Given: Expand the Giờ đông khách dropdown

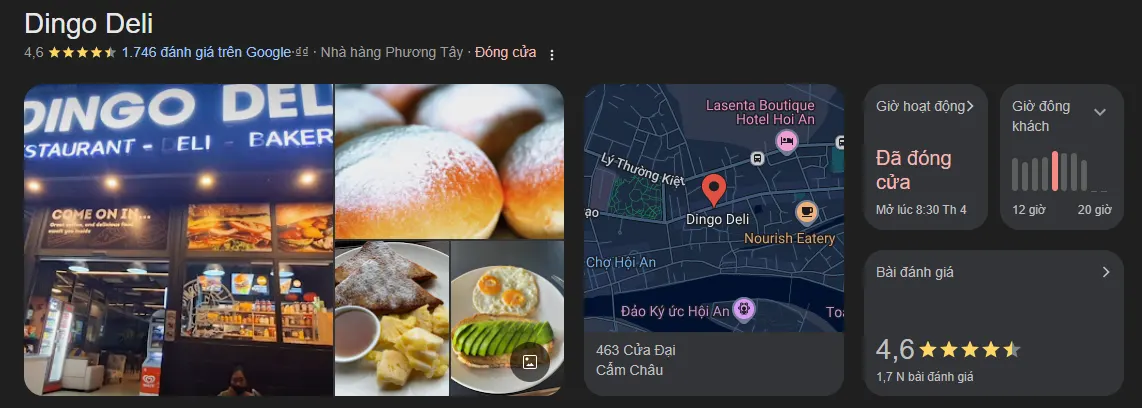Looking at the screenshot, I should pyautogui.click(x=1100, y=112).
